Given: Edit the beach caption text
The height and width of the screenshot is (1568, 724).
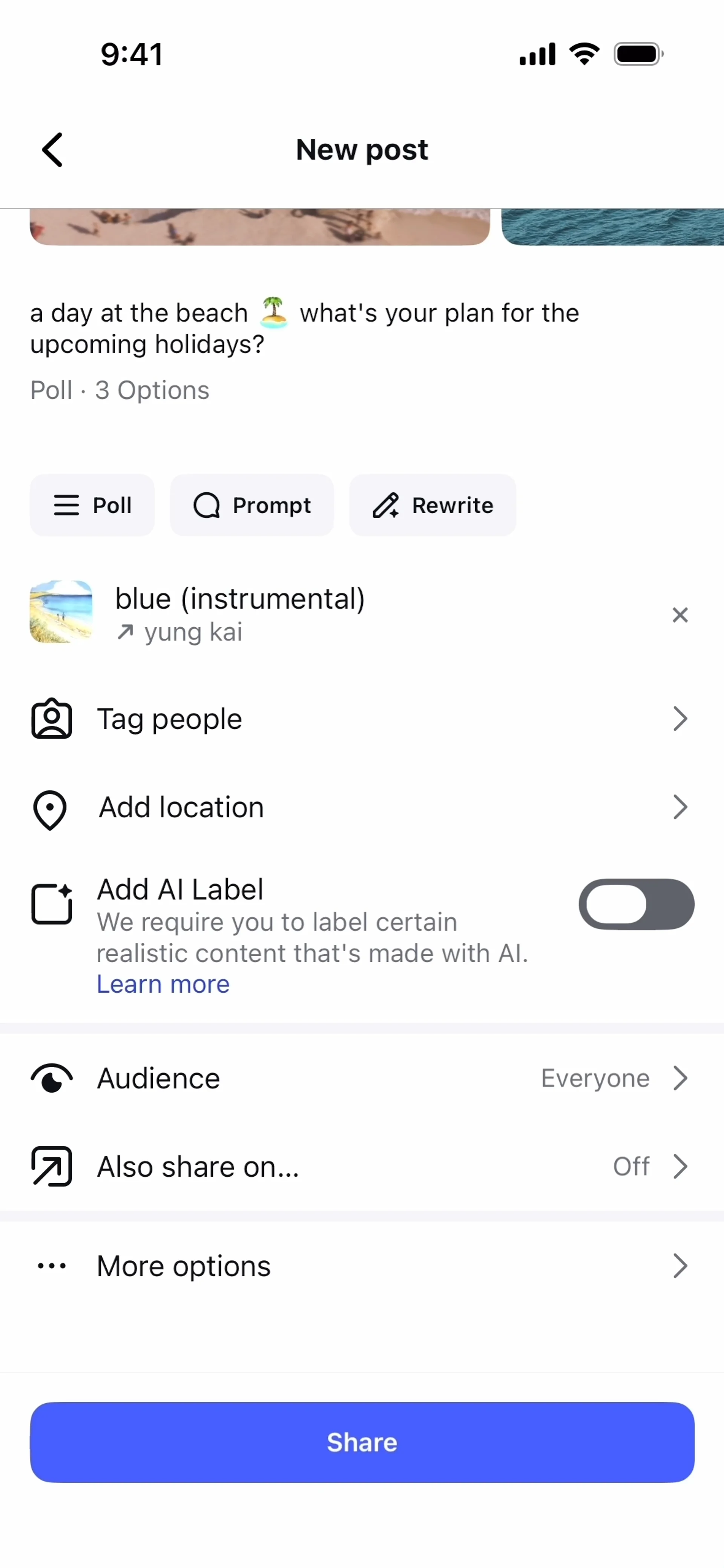Looking at the screenshot, I should pos(304,329).
